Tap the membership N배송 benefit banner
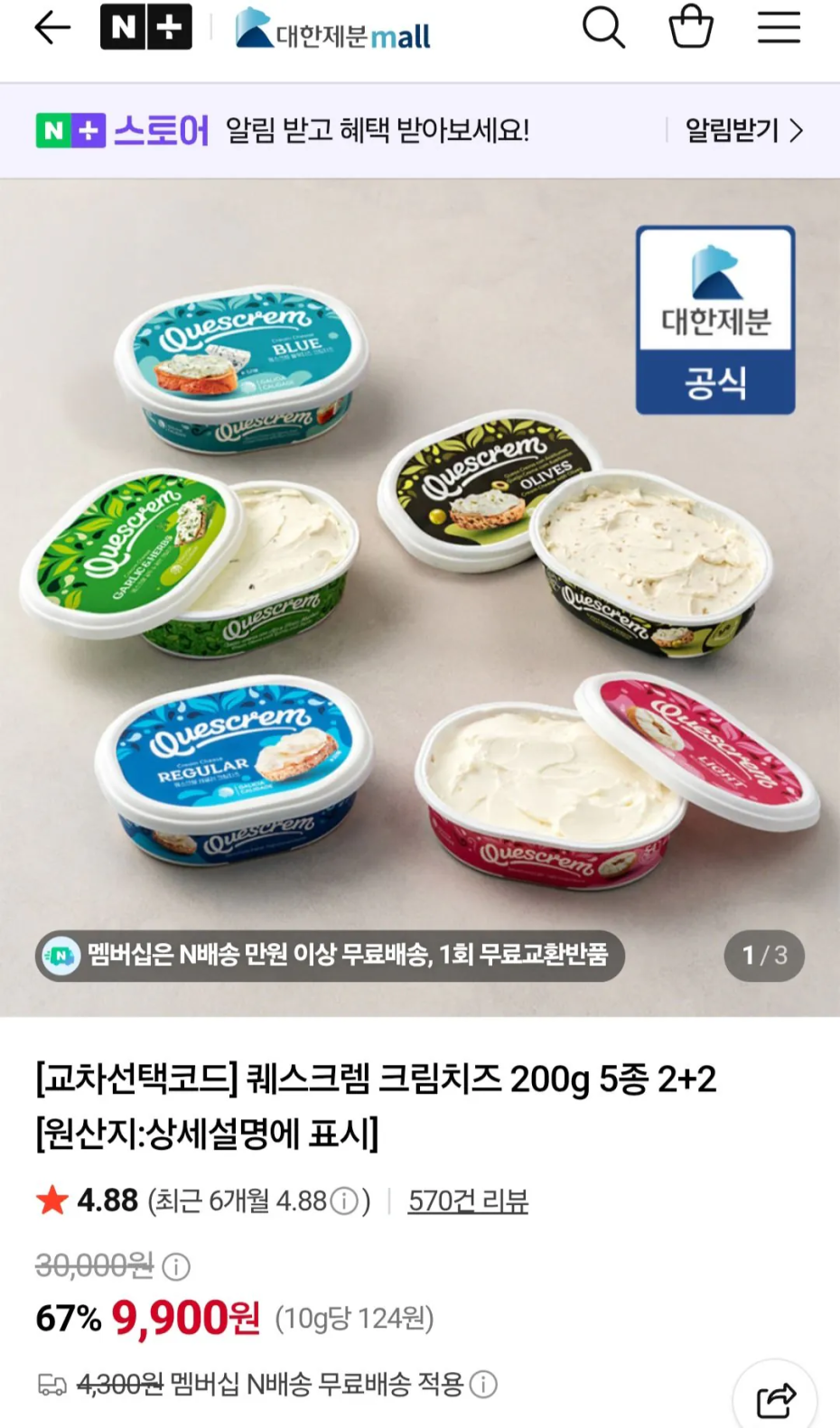 [330, 956]
